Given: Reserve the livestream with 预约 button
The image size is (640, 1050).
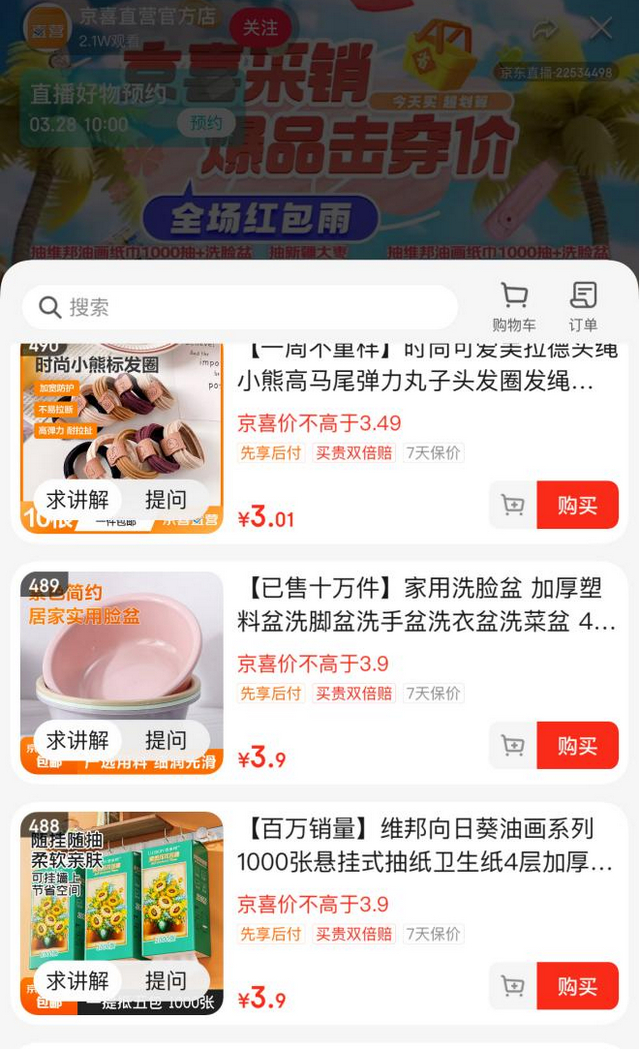Looking at the screenshot, I should click(x=206, y=123).
